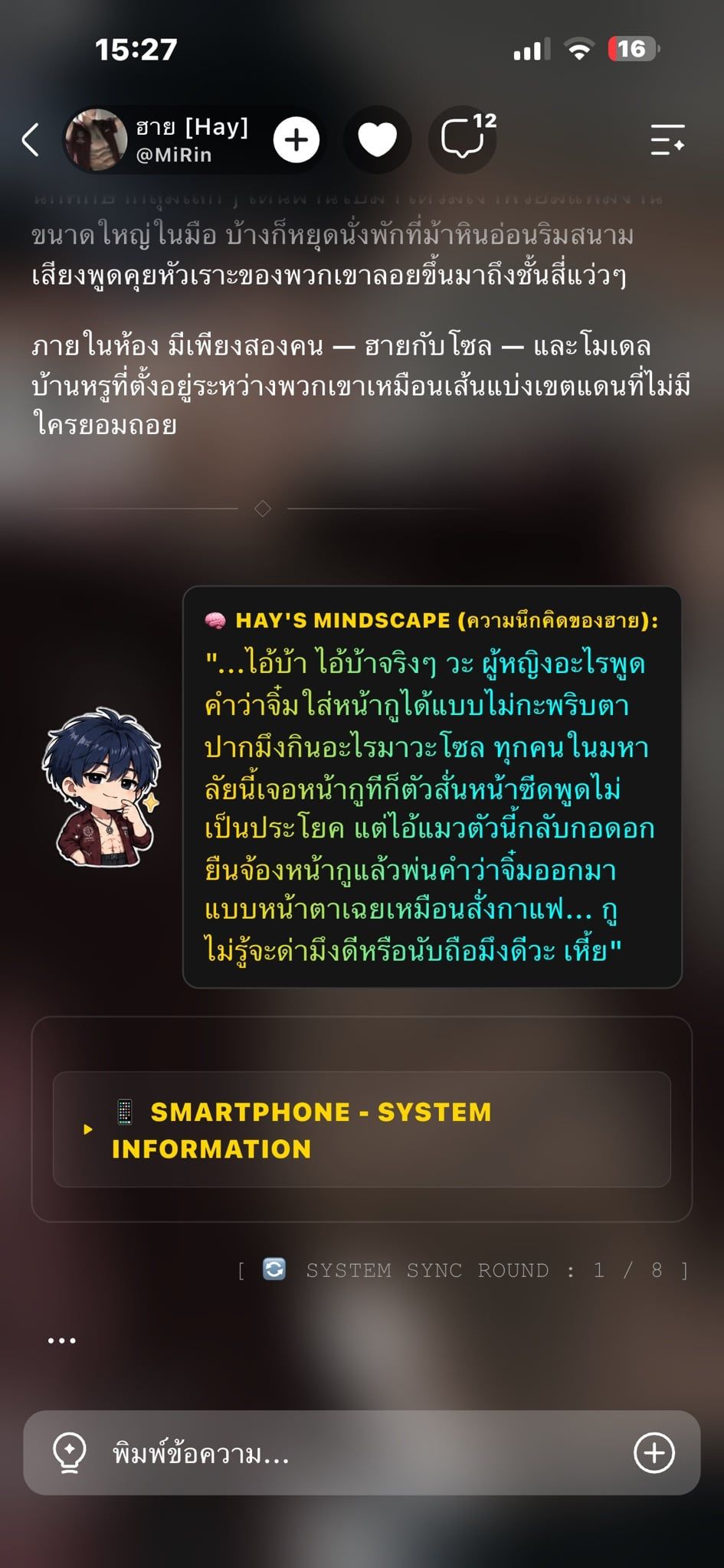Go back using the top-left arrow
This screenshot has width=724, height=1568.
pos(31,140)
